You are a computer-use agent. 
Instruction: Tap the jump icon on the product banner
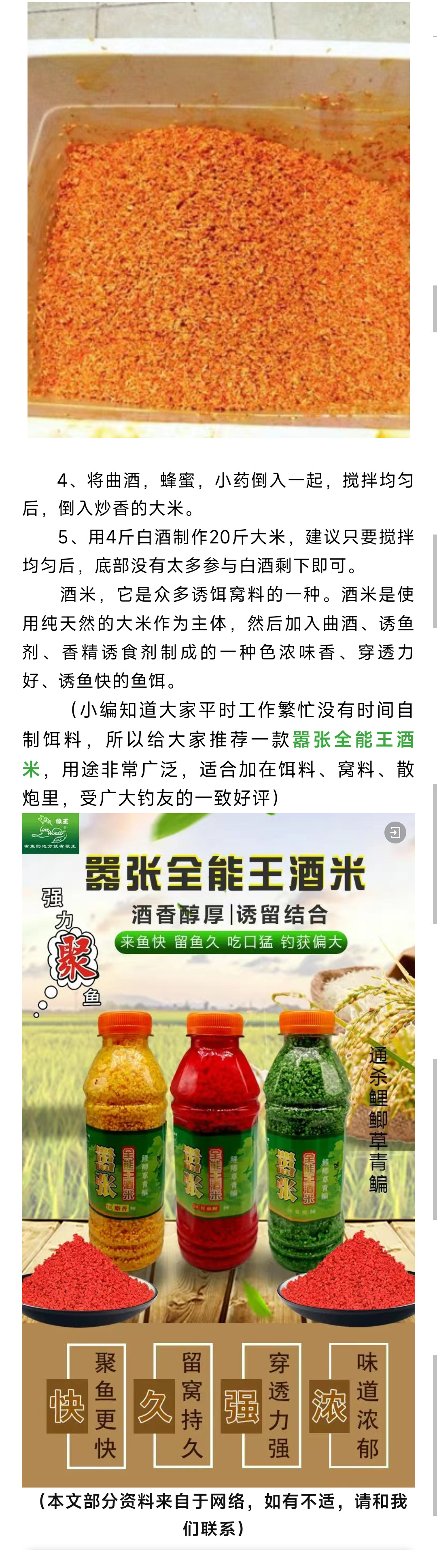pos(395,832)
